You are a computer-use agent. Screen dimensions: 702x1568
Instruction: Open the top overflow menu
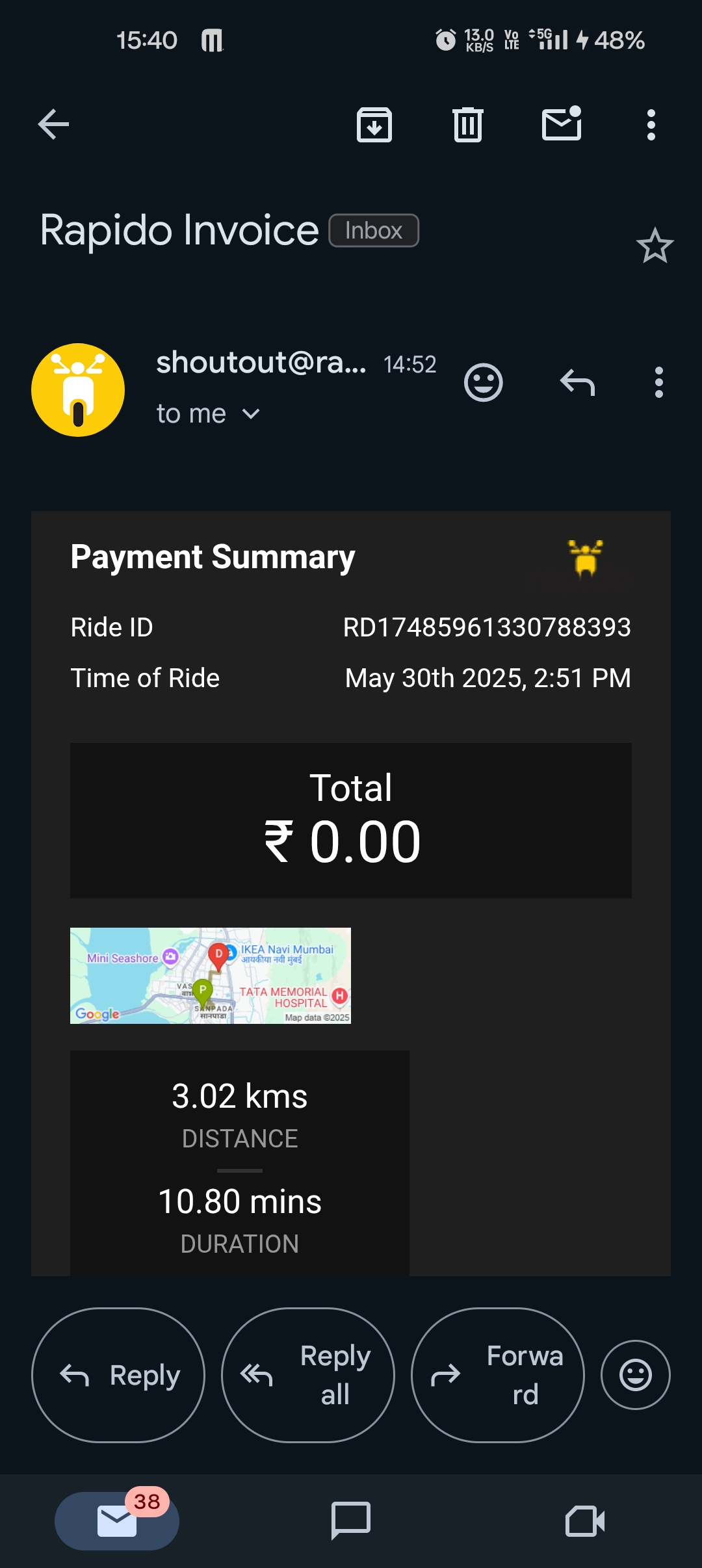click(651, 124)
